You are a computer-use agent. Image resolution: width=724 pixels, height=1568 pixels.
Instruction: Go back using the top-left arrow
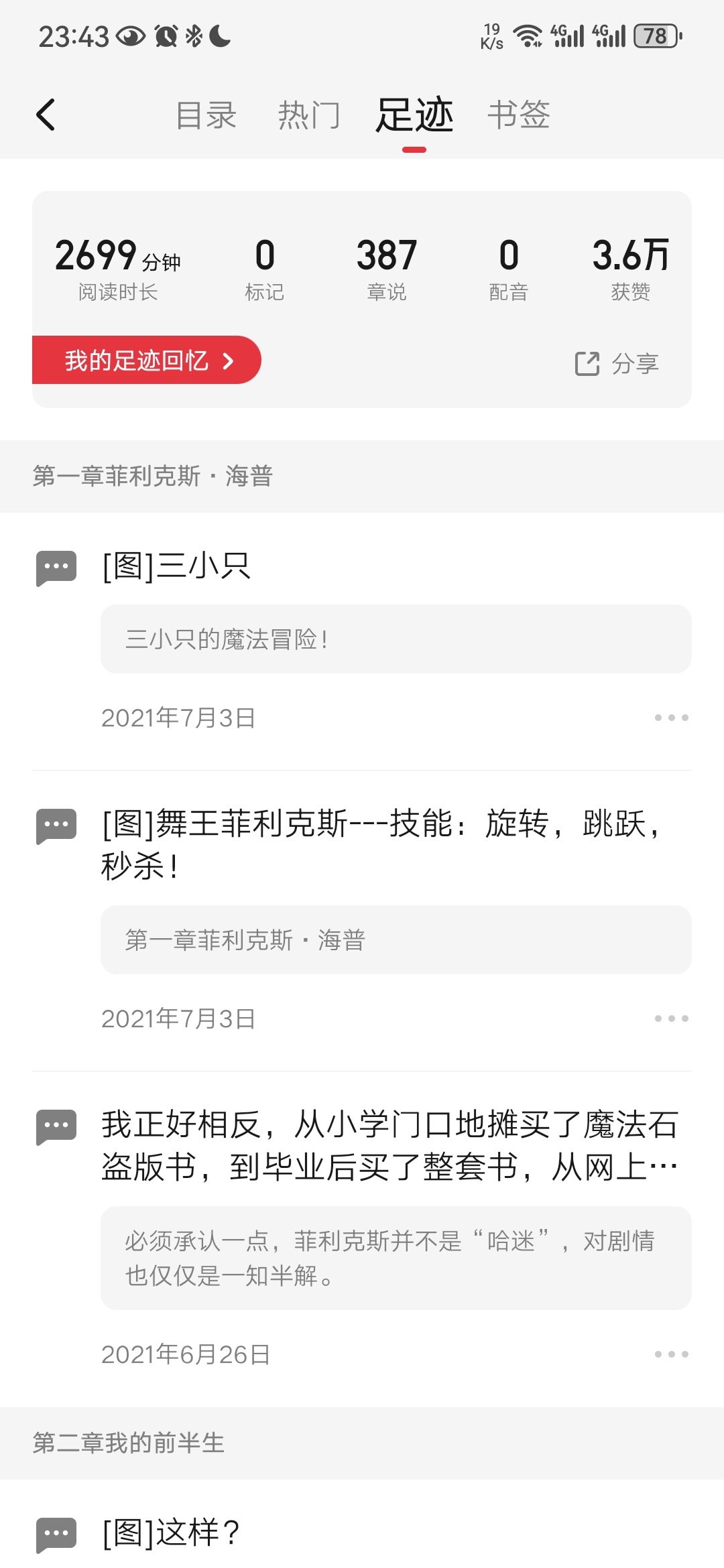pyautogui.click(x=46, y=115)
